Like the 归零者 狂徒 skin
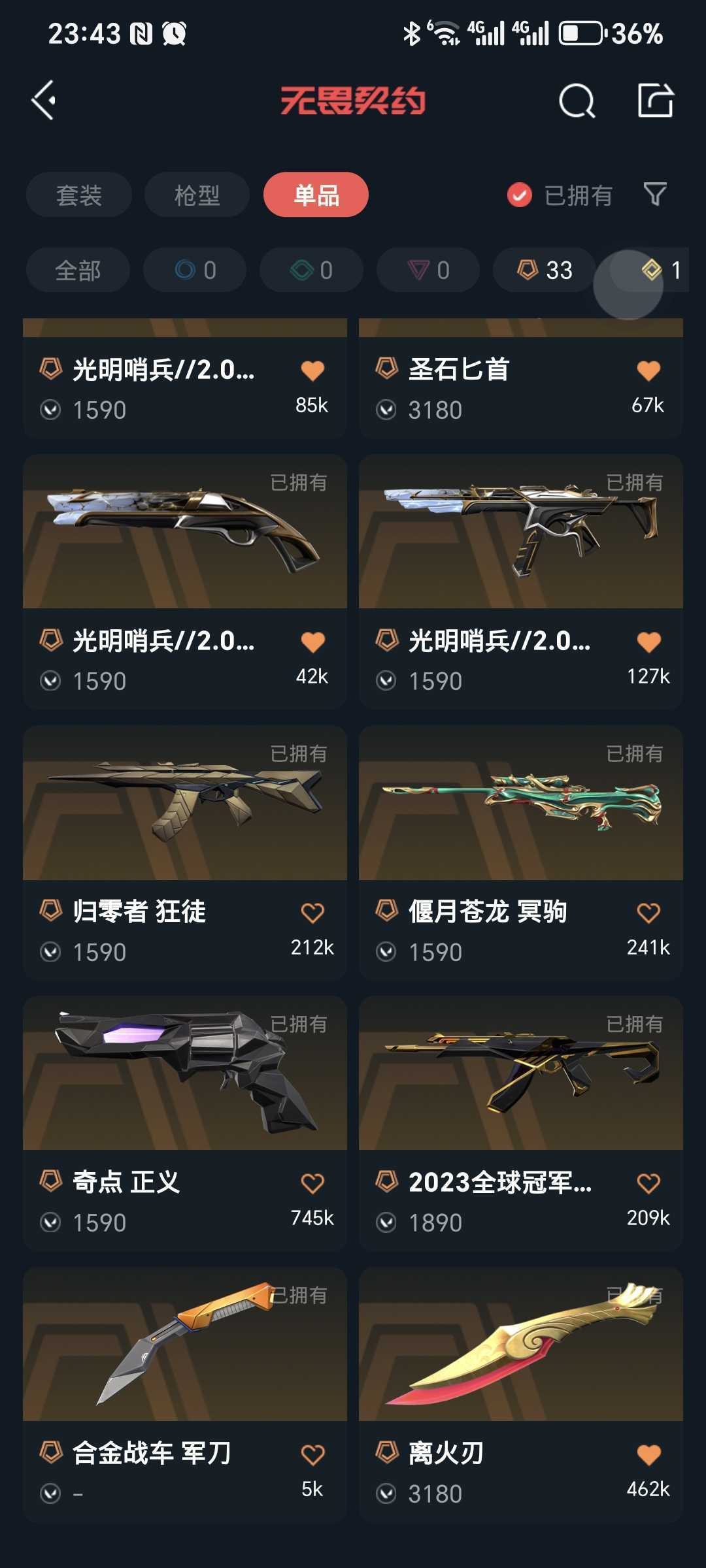 [x=312, y=913]
